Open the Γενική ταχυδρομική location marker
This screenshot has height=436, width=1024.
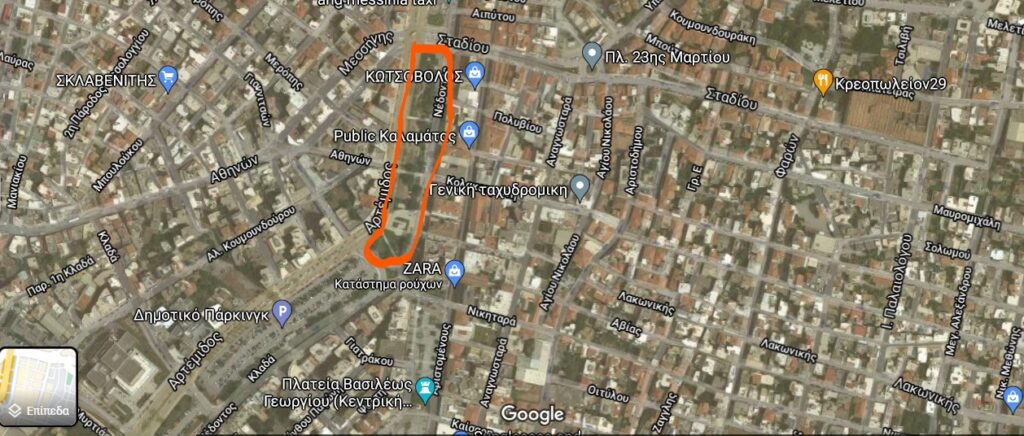(580, 188)
